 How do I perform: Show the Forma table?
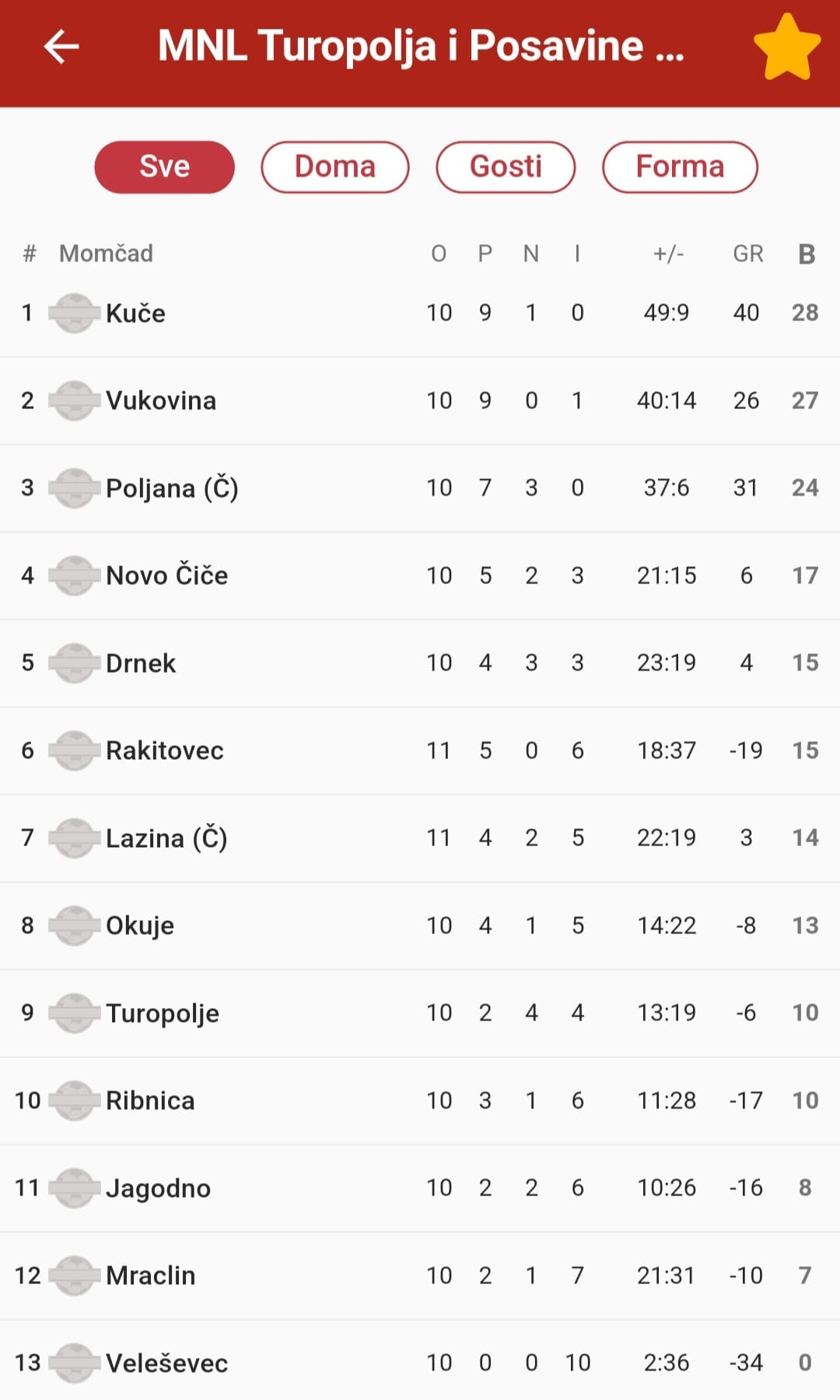click(x=680, y=166)
